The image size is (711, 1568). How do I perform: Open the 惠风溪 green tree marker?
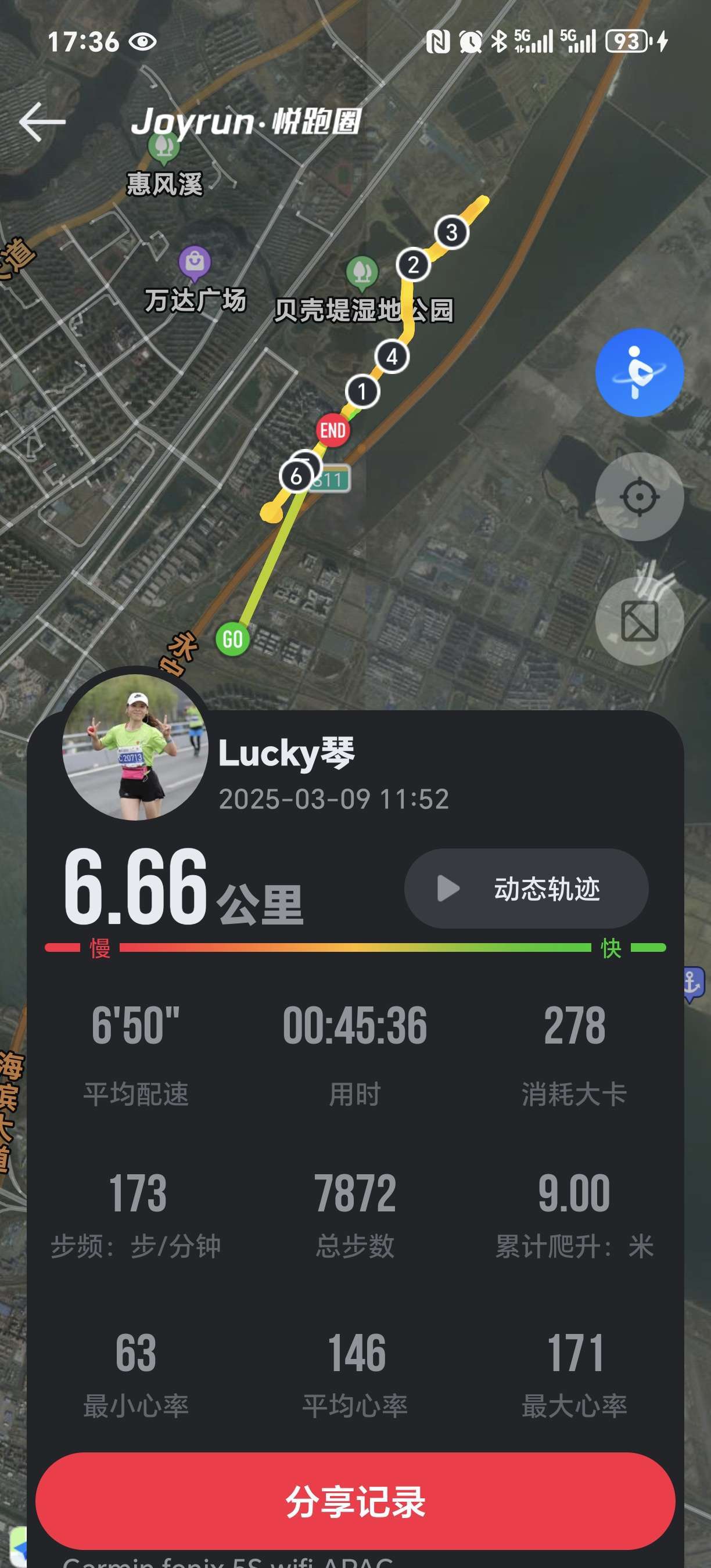[x=163, y=148]
